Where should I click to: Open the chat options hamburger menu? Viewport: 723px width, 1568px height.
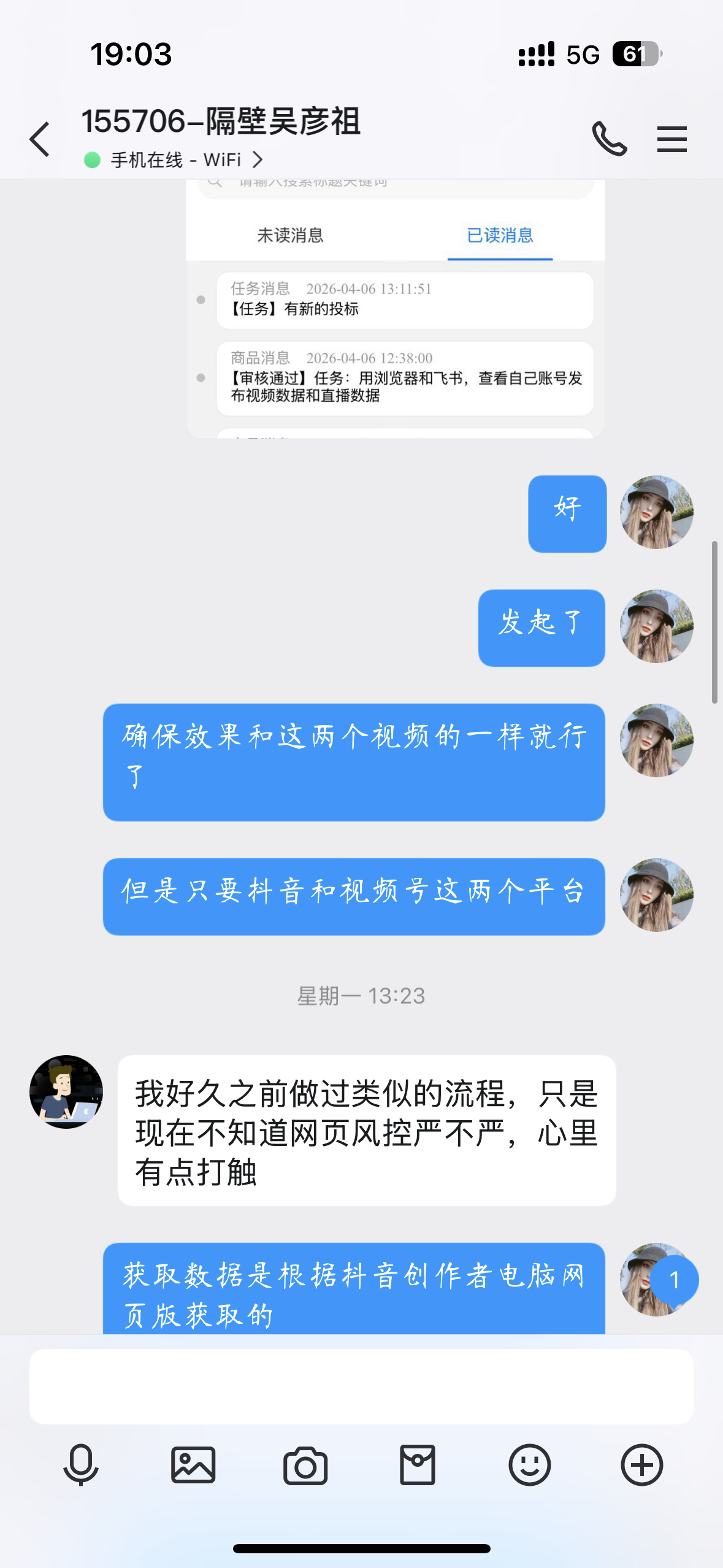[x=672, y=139]
